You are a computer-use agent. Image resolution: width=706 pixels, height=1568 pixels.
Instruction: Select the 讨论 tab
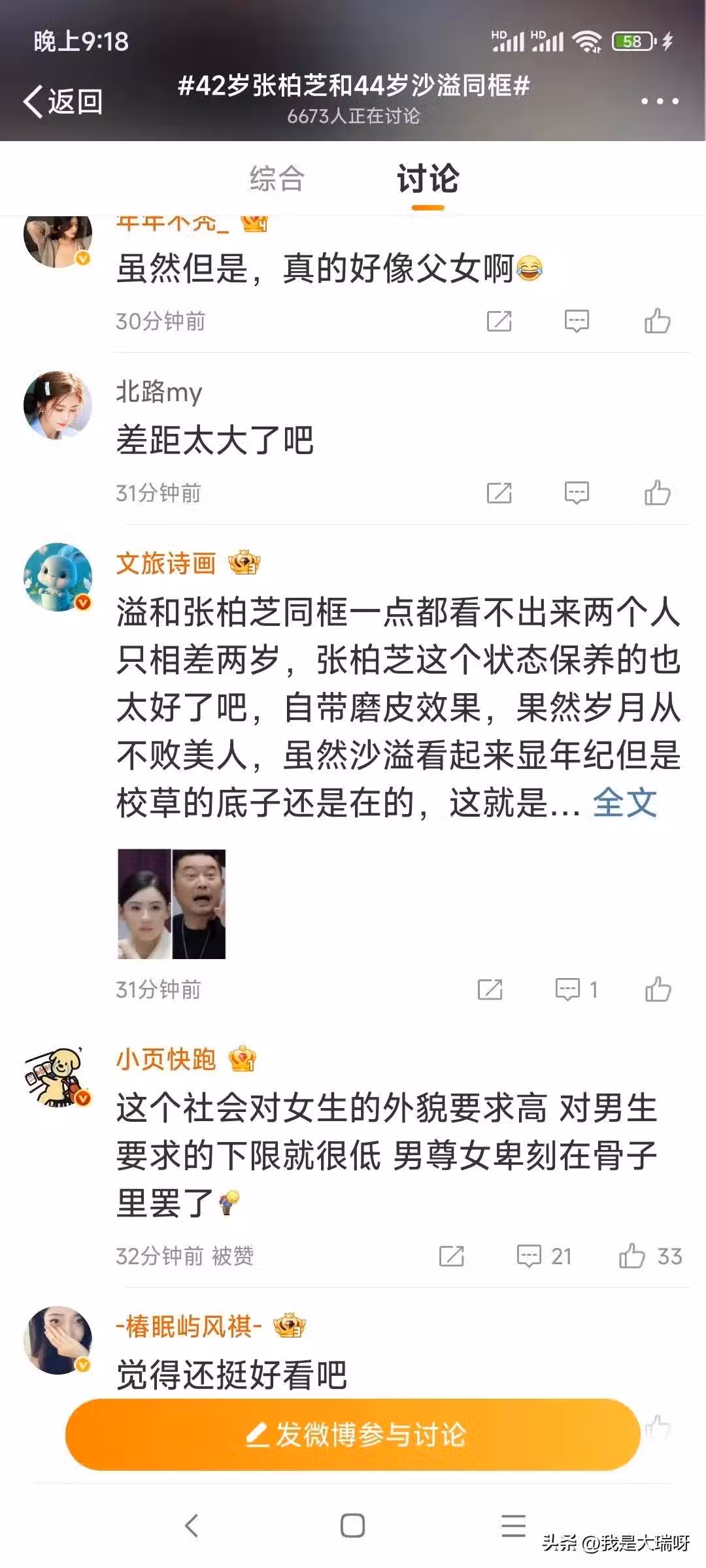(428, 179)
